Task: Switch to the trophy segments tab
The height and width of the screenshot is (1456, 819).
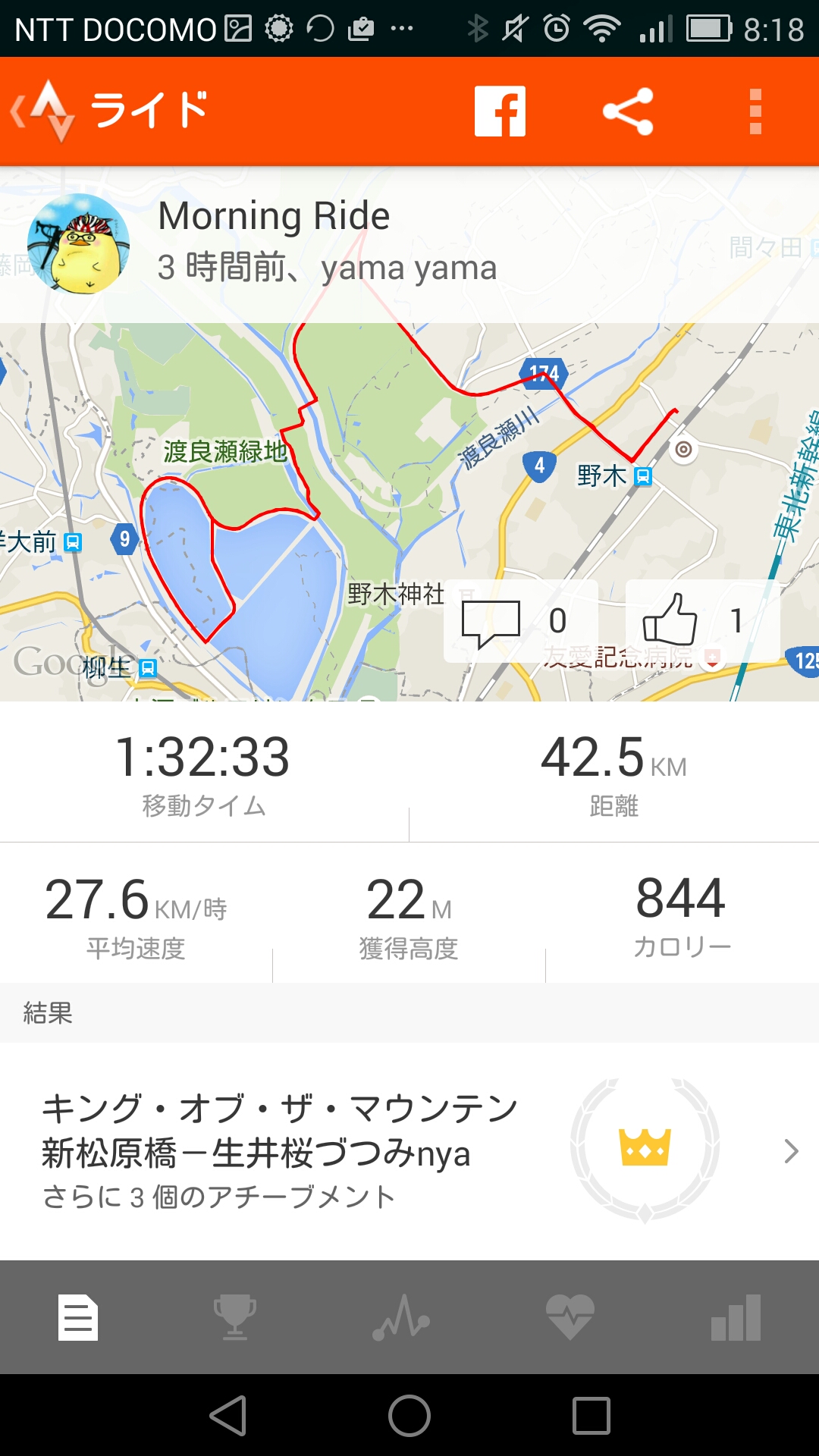Action: pyautogui.click(x=235, y=1317)
